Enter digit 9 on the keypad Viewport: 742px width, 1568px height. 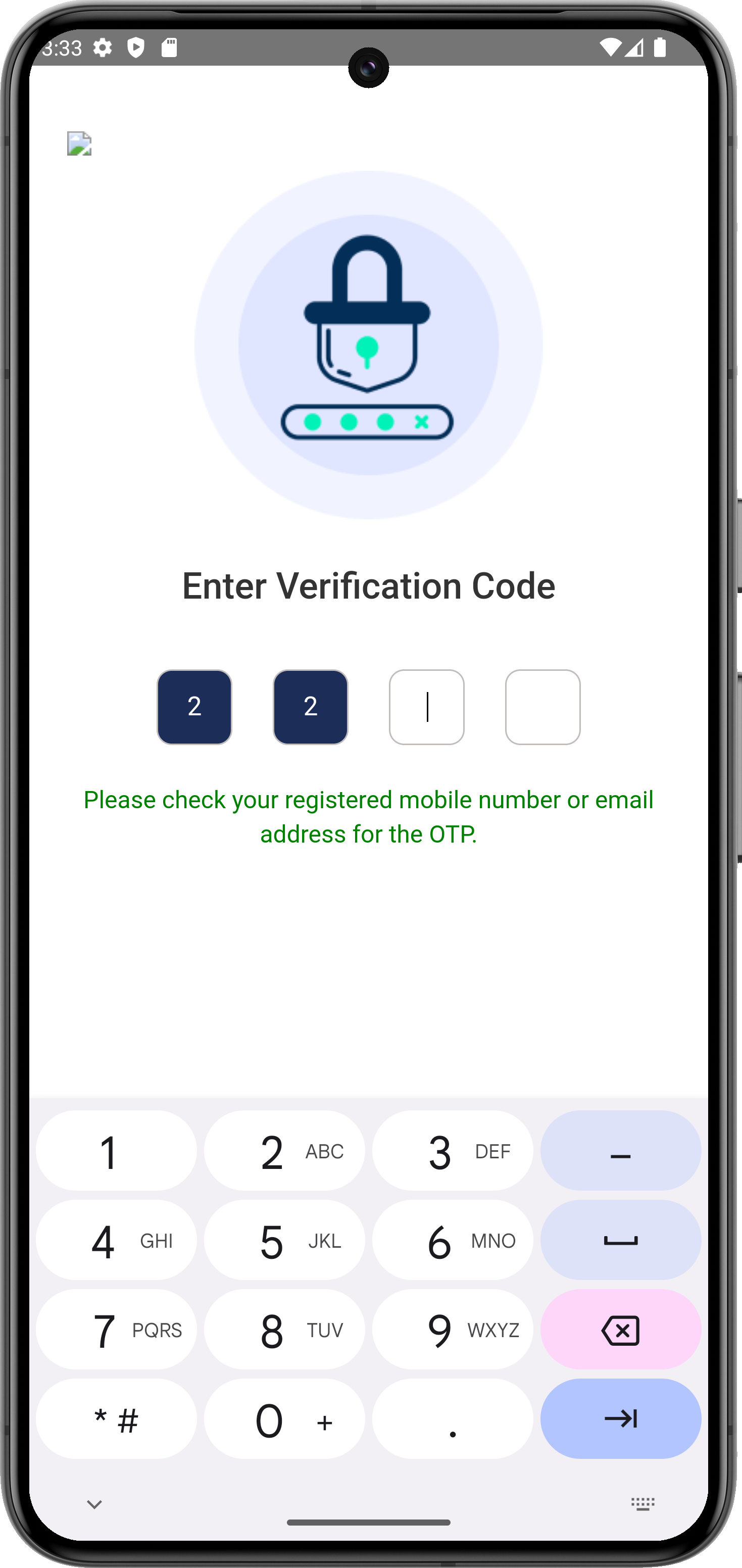tap(452, 1330)
